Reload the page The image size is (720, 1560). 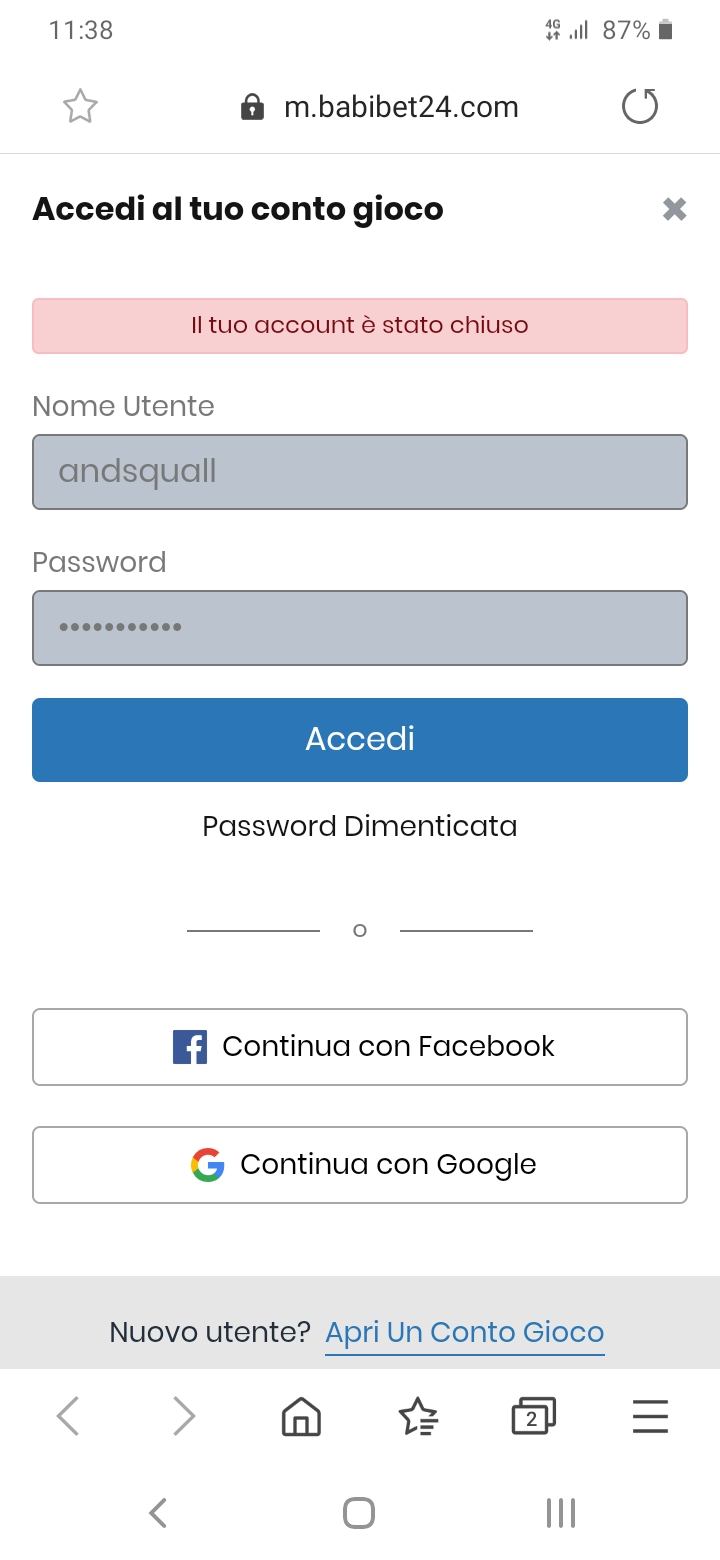pos(640,106)
